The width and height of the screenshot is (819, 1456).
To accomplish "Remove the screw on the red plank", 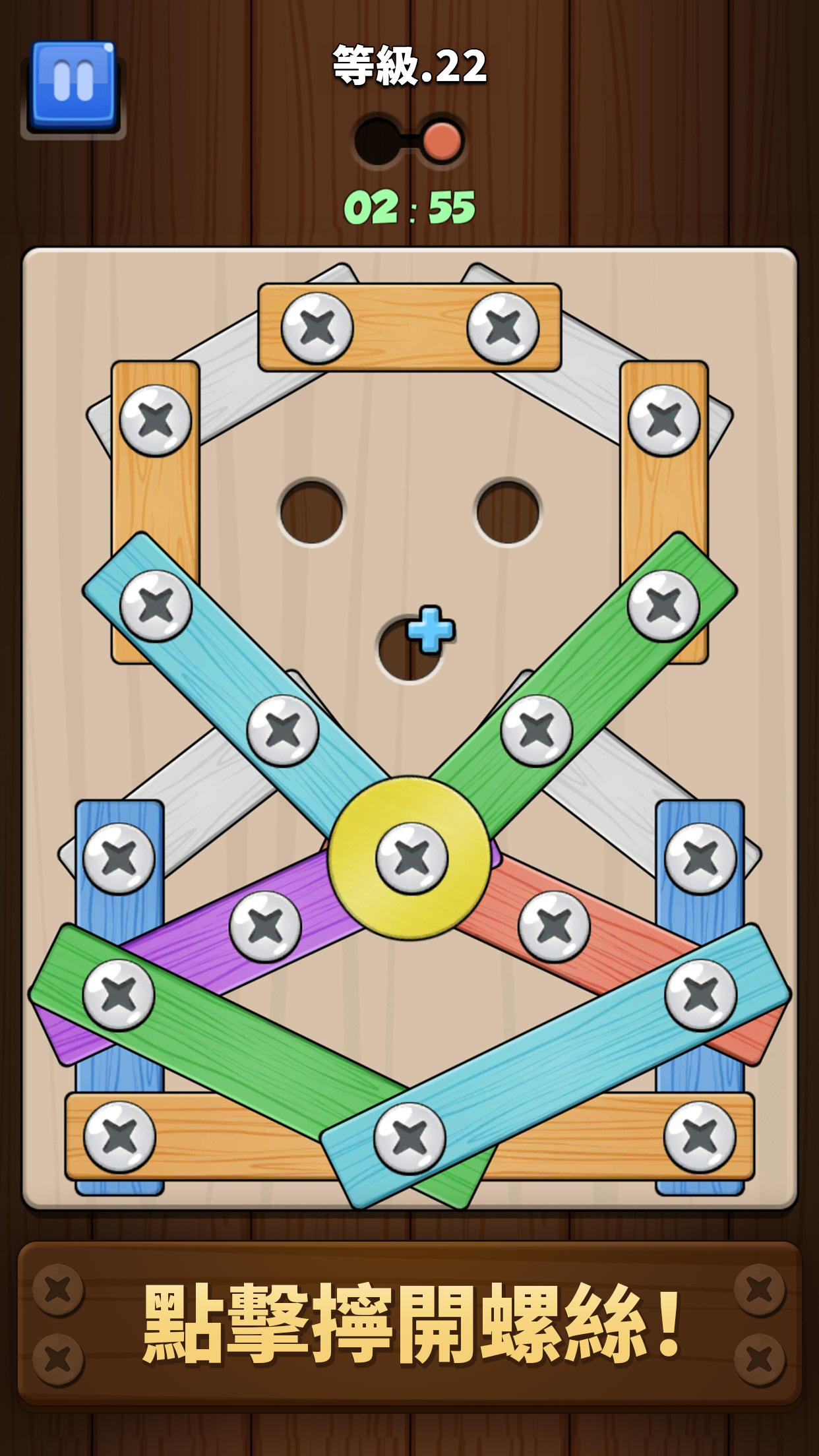I will [554, 926].
